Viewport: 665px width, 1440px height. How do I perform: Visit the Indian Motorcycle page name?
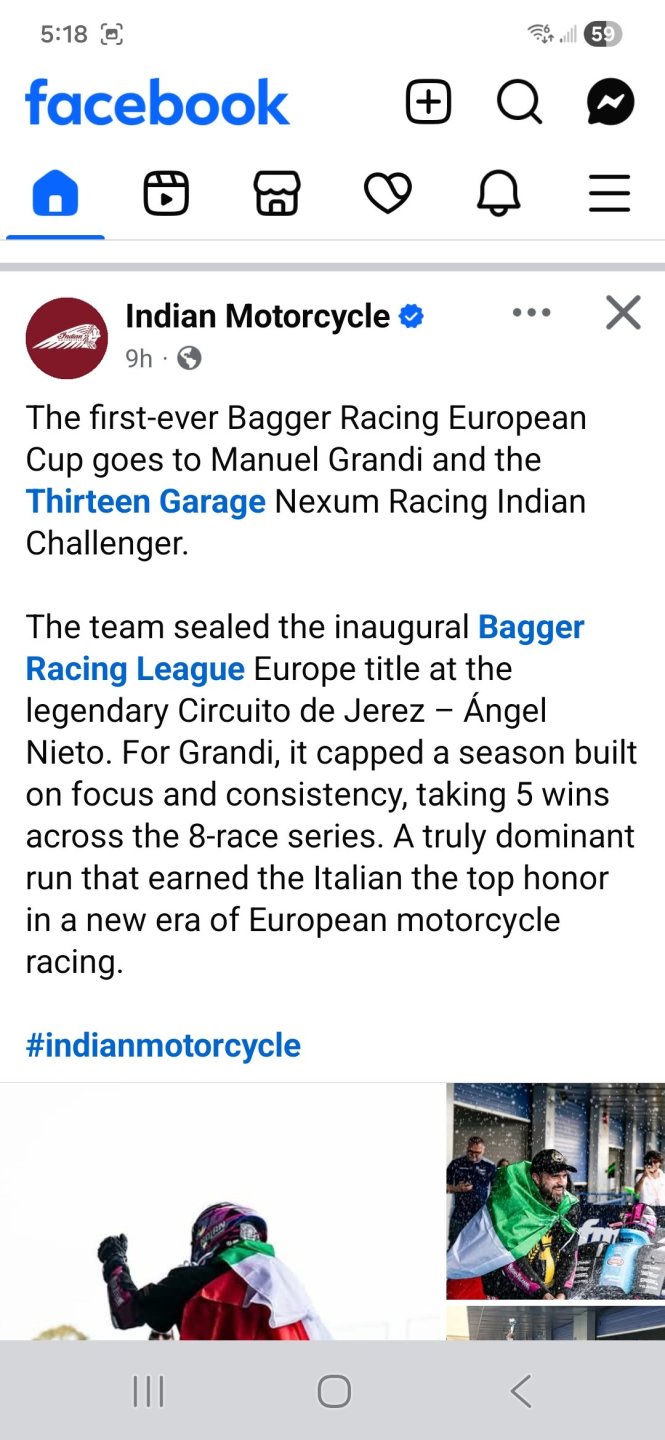[257, 317]
